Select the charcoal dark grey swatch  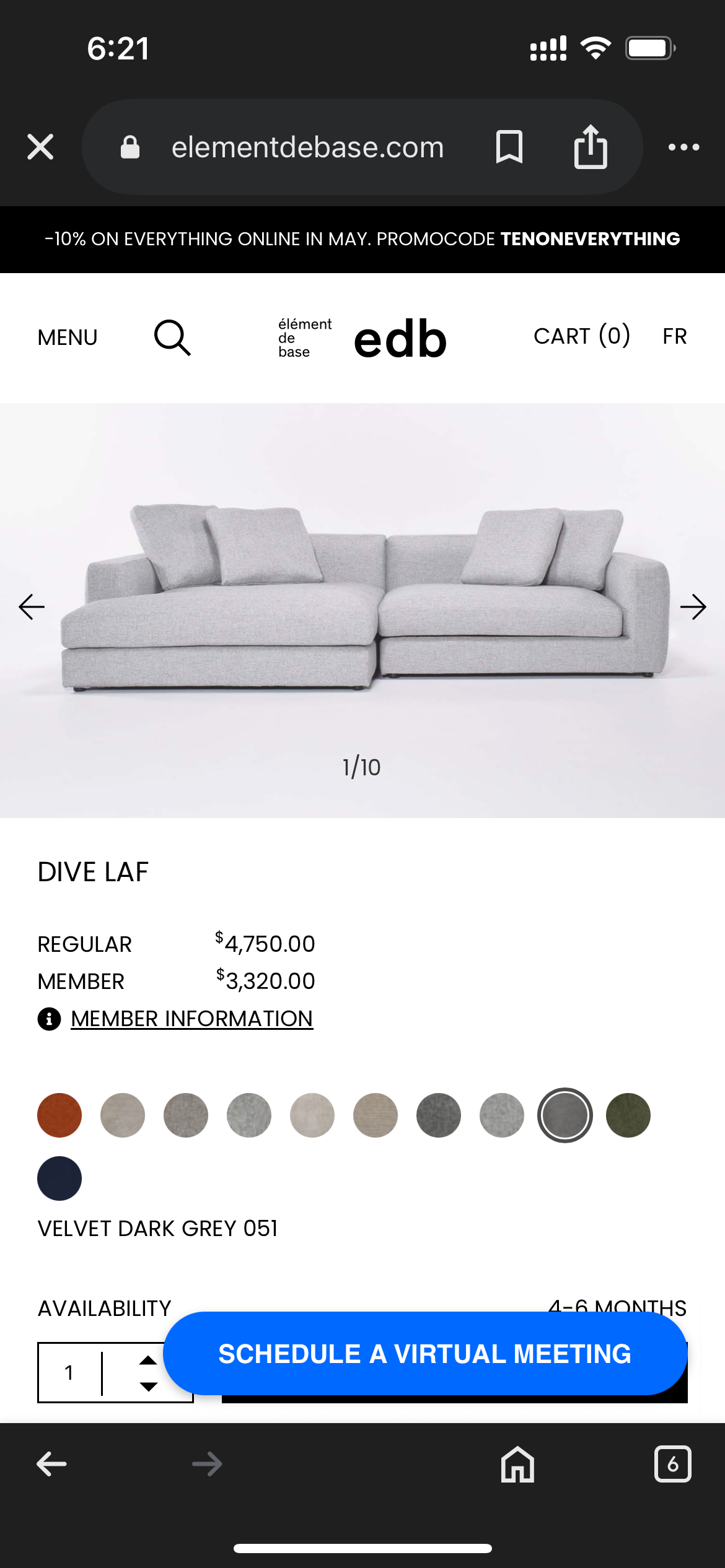439,1115
